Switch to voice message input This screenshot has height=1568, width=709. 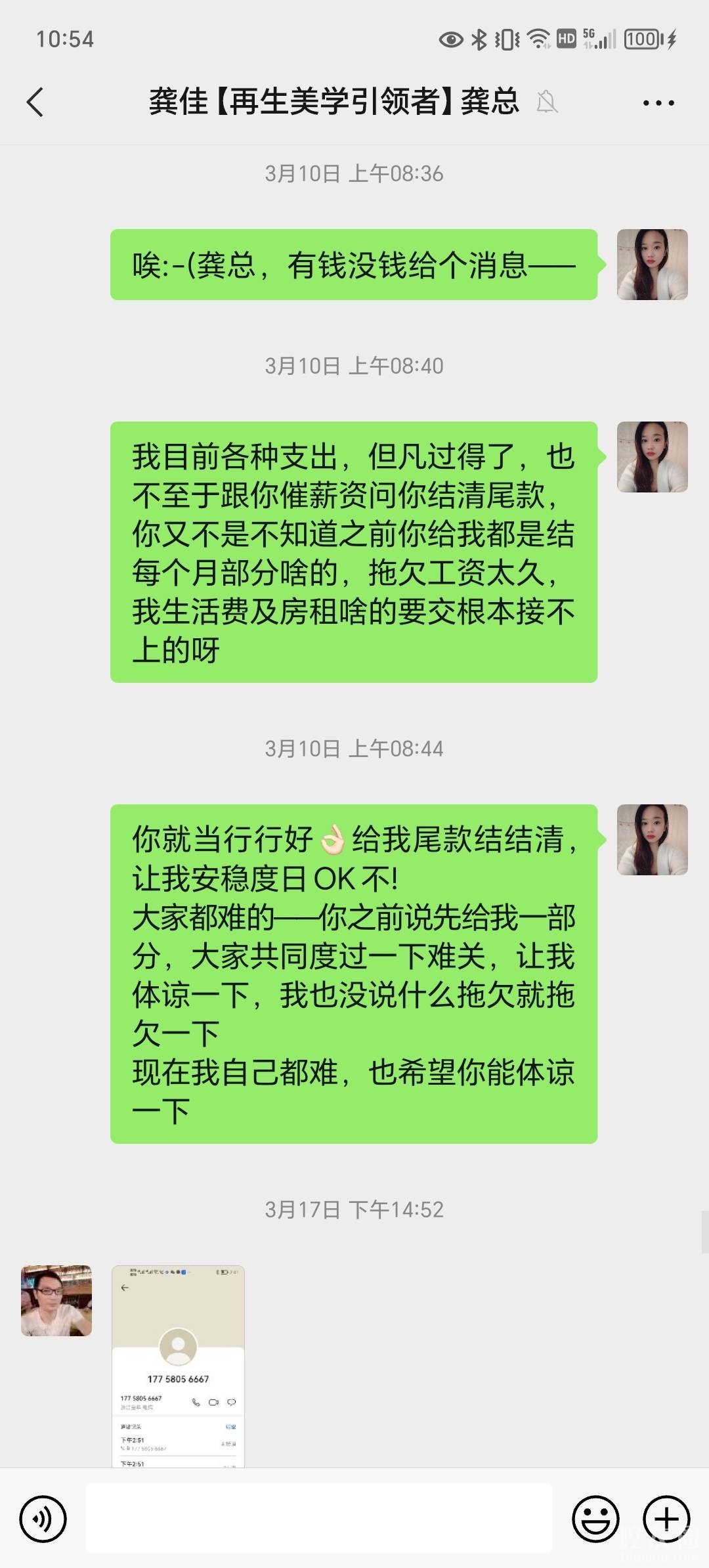(x=43, y=1518)
